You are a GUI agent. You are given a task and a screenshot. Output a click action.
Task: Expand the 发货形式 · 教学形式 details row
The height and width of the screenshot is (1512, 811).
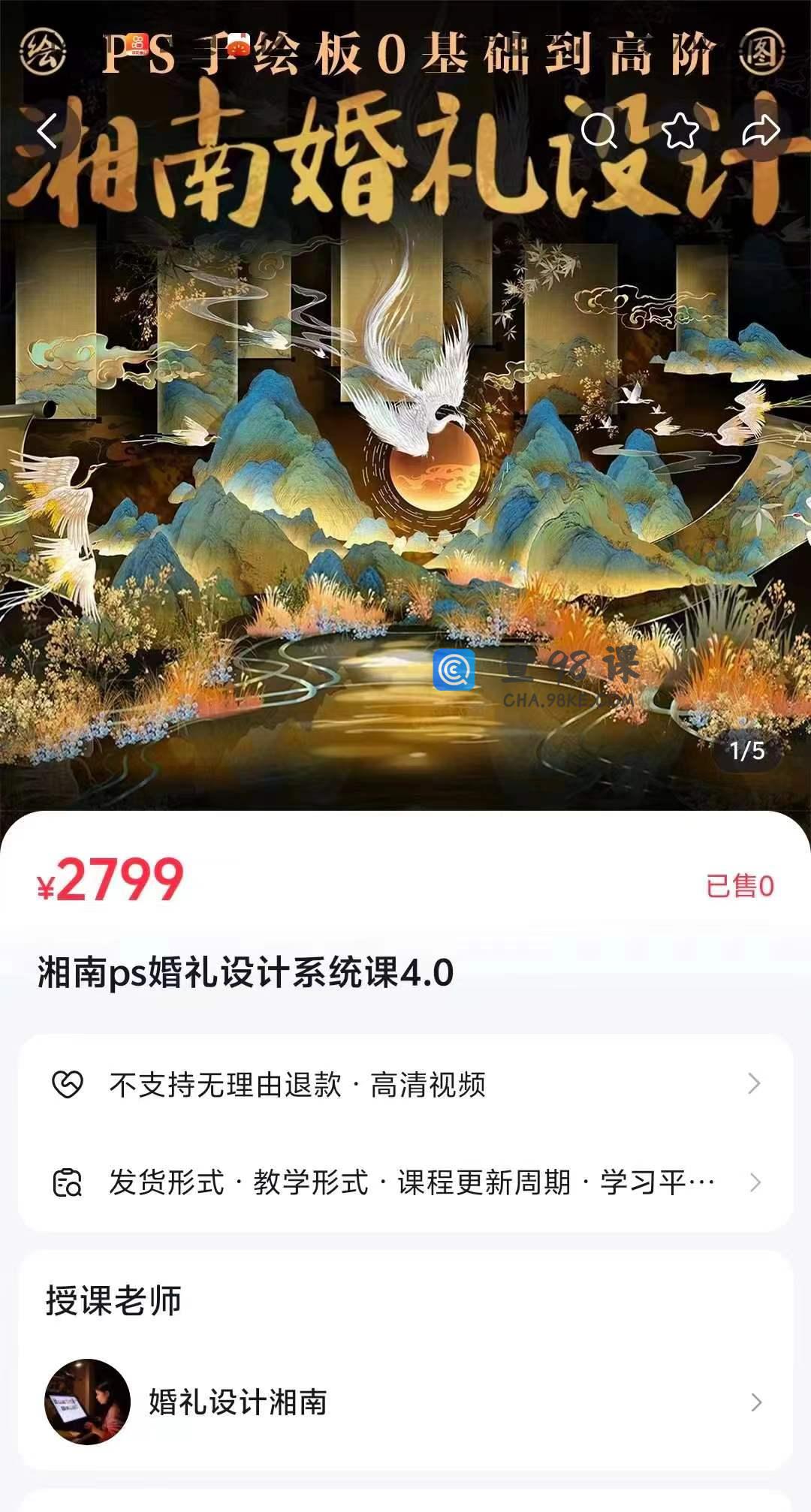[x=405, y=1182]
